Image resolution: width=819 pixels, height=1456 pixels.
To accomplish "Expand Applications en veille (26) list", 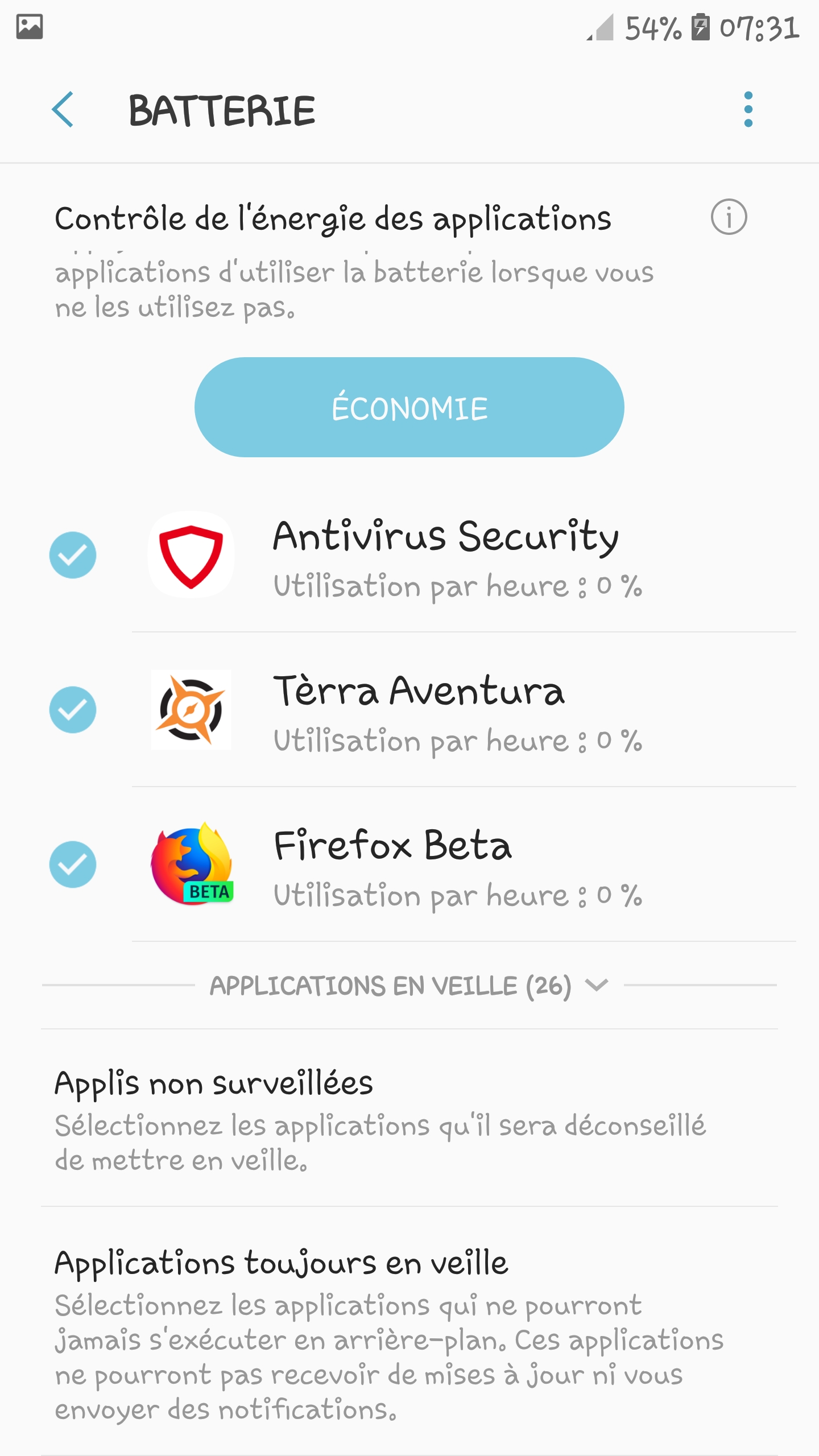I will 409,986.
